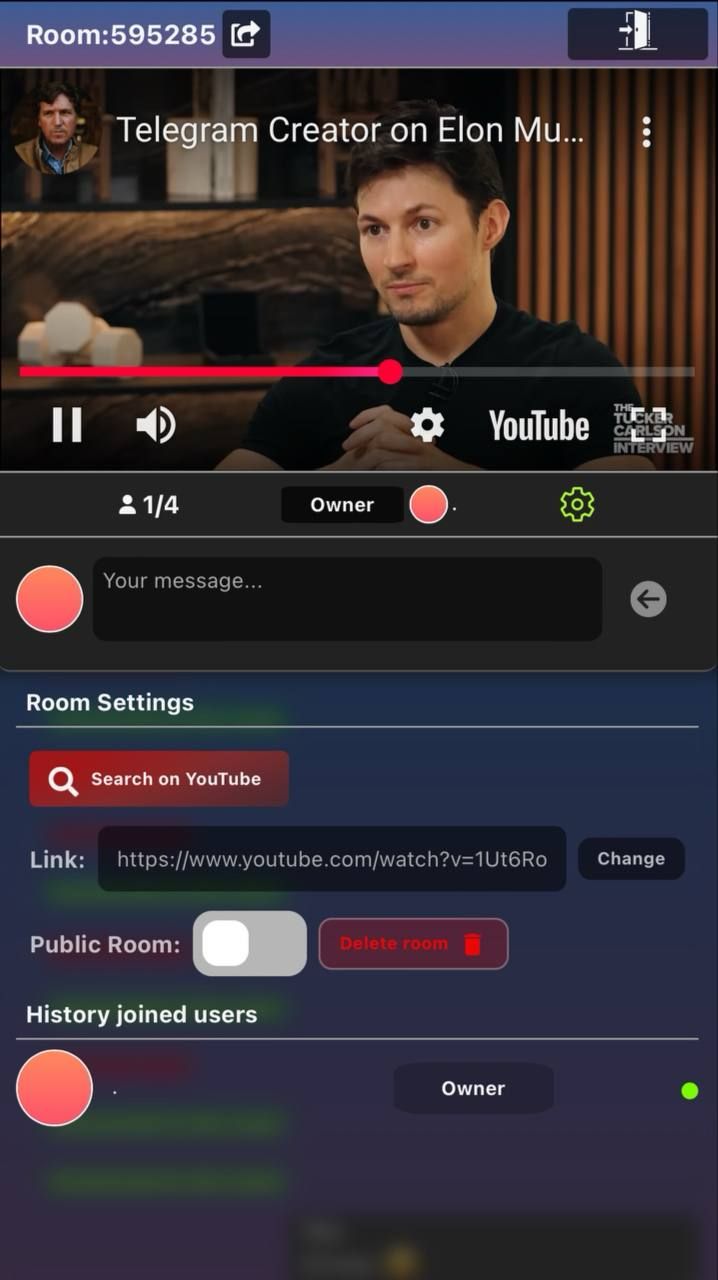Pause the playing video

[x=67, y=425]
